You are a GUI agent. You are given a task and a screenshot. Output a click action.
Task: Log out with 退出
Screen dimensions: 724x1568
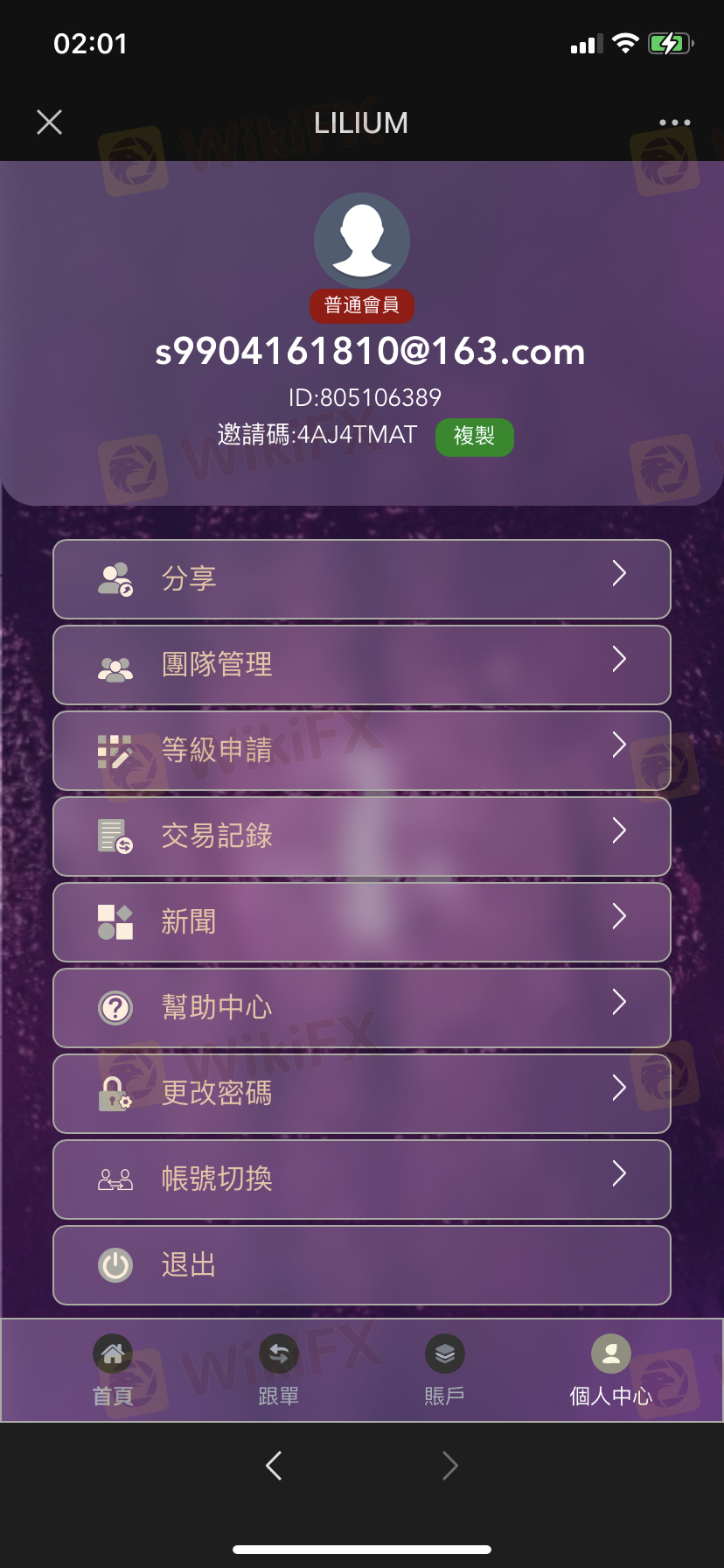362,1265
